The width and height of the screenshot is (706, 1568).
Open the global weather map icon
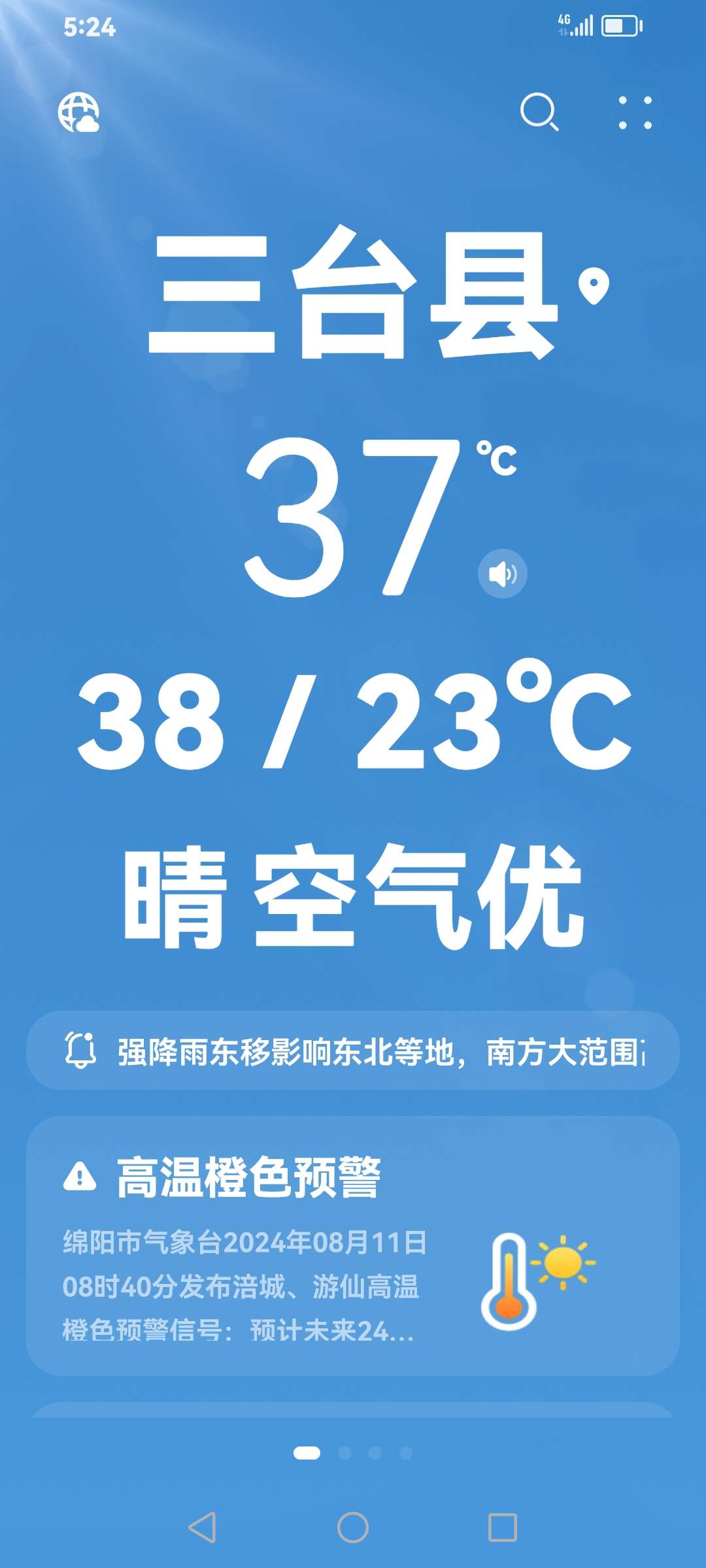[x=78, y=112]
